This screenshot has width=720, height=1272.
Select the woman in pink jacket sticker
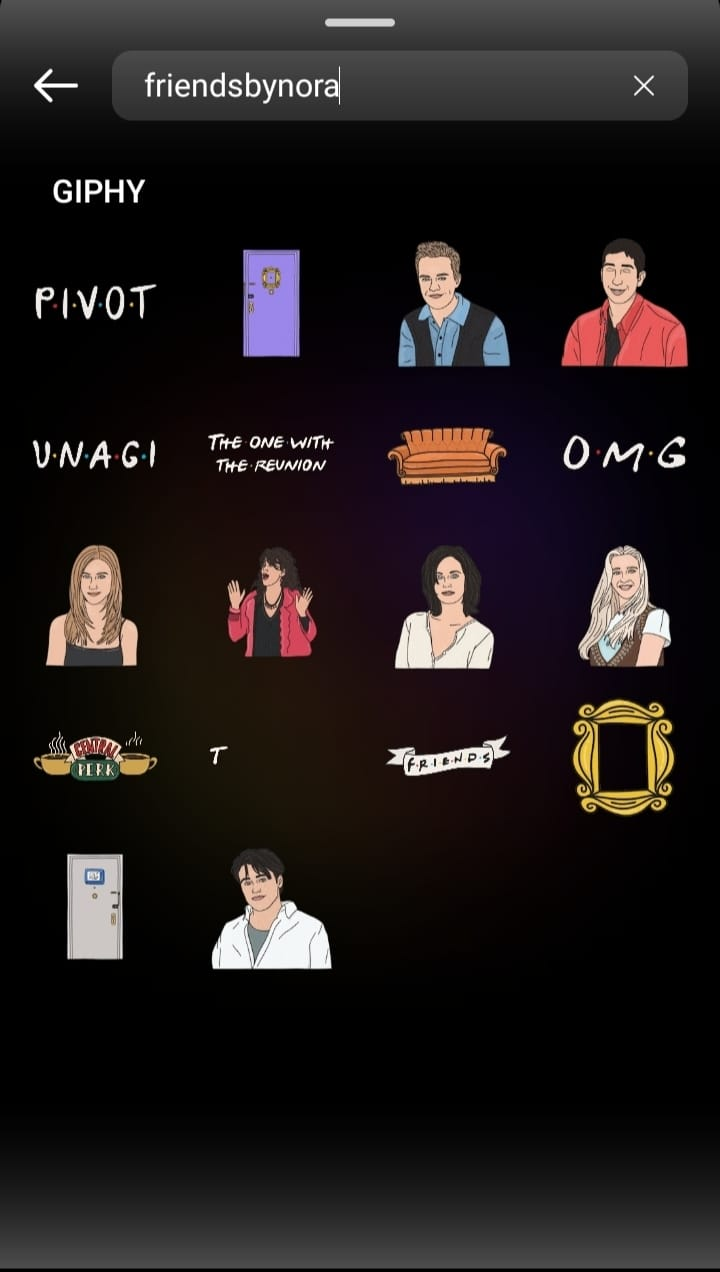(271, 603)
